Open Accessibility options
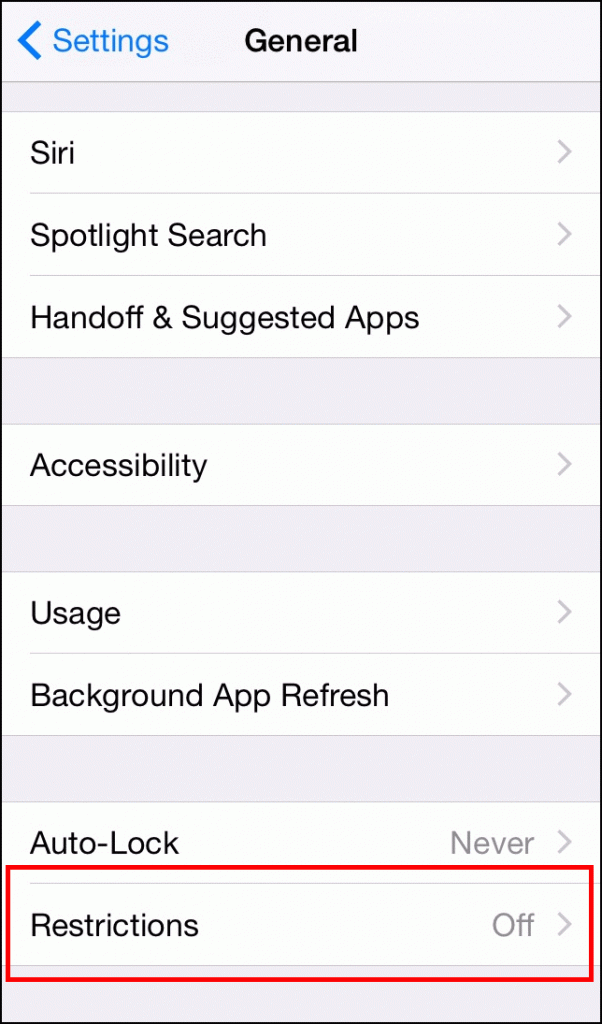The image size is (602, 1024). coord(300,465)
